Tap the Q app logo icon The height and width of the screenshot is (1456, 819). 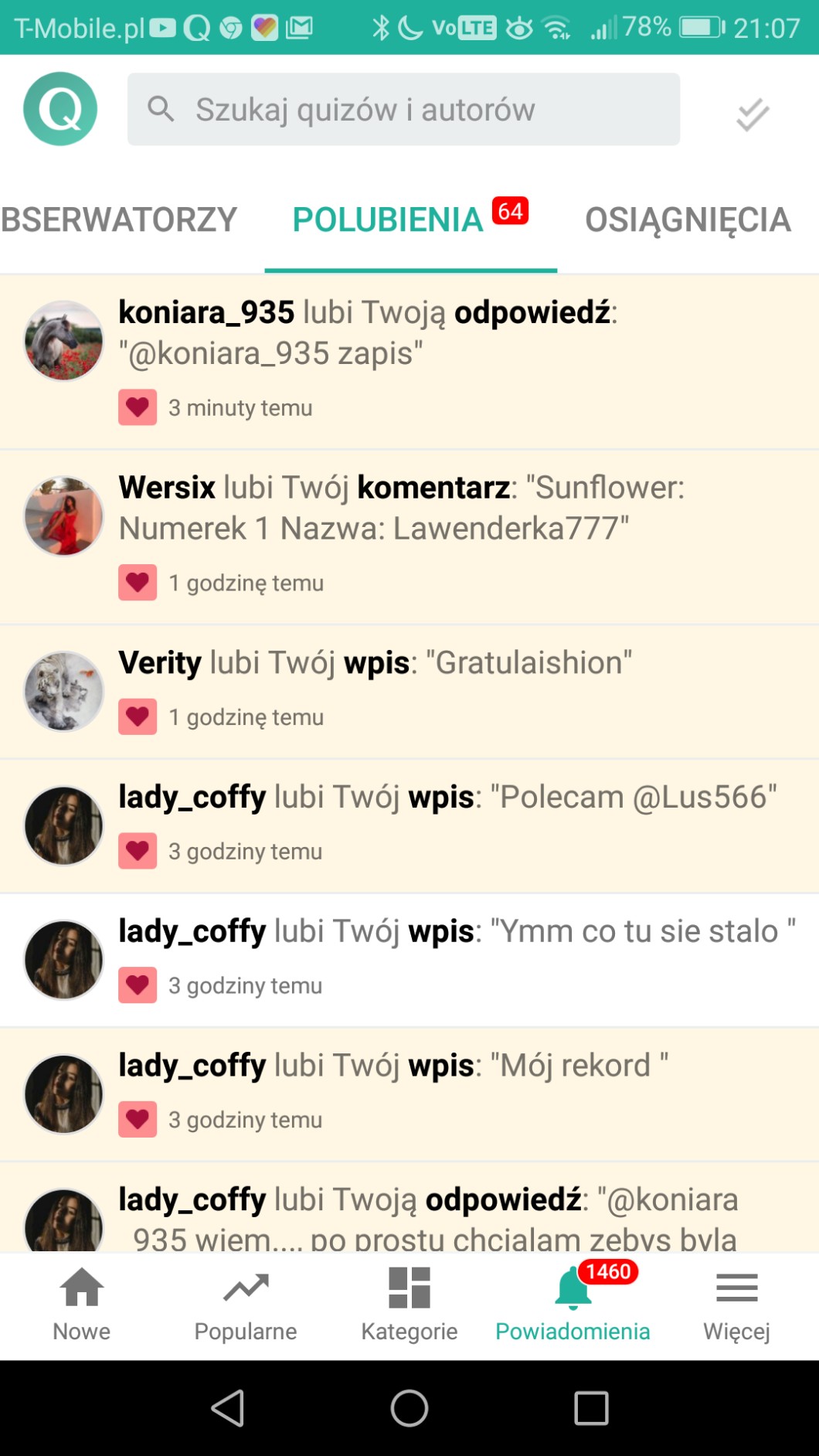(60, 109)
